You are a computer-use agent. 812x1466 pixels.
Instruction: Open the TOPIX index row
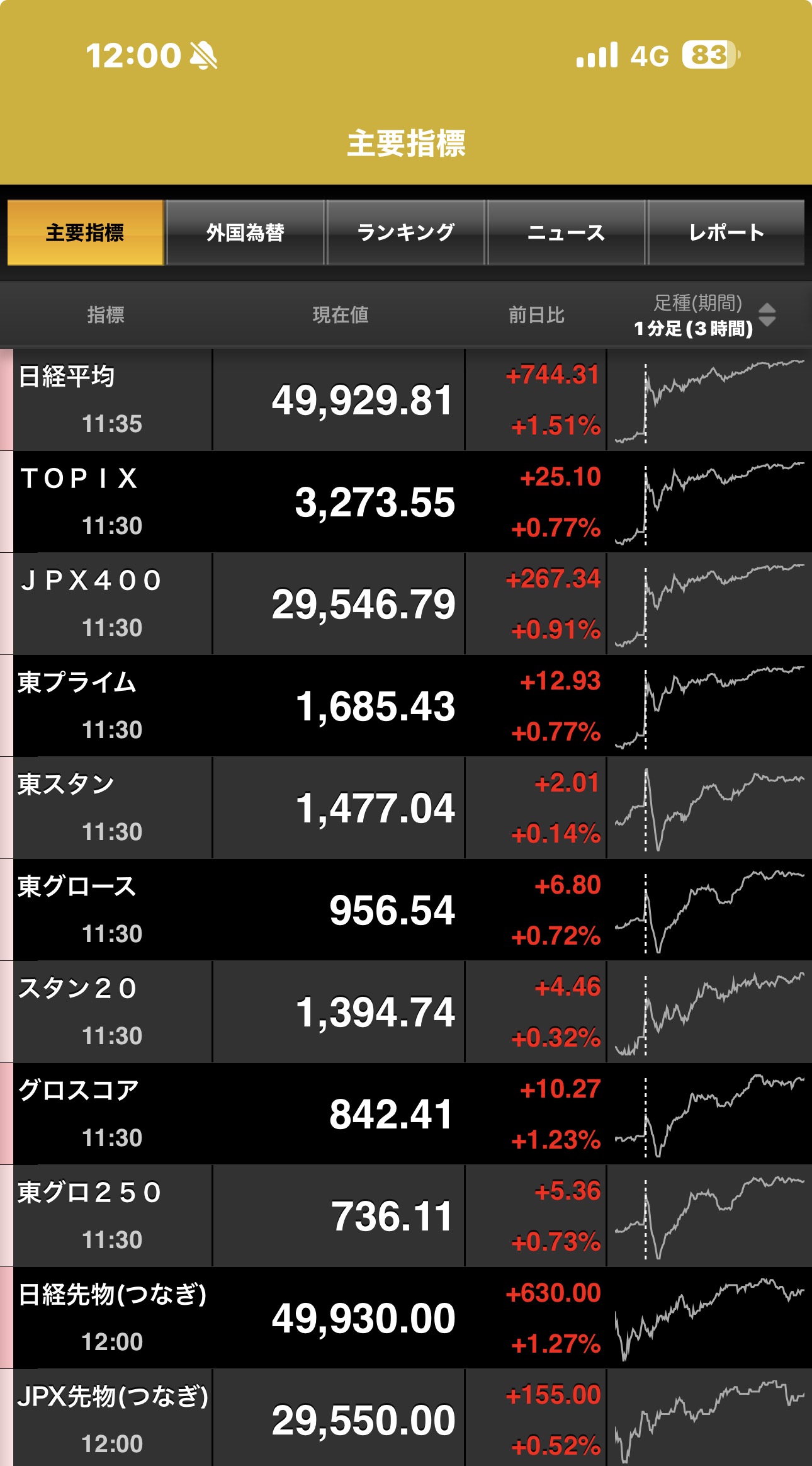[x=113, y=501]
